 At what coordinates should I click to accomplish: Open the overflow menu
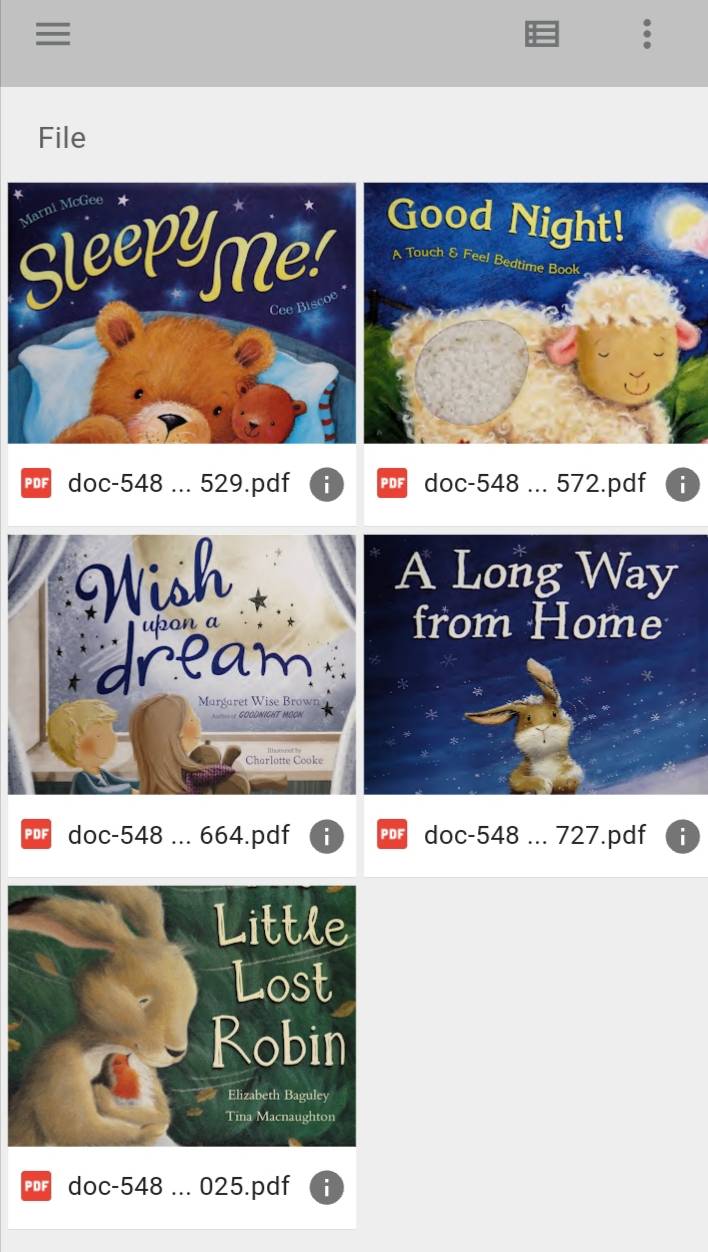pos(647,34)
